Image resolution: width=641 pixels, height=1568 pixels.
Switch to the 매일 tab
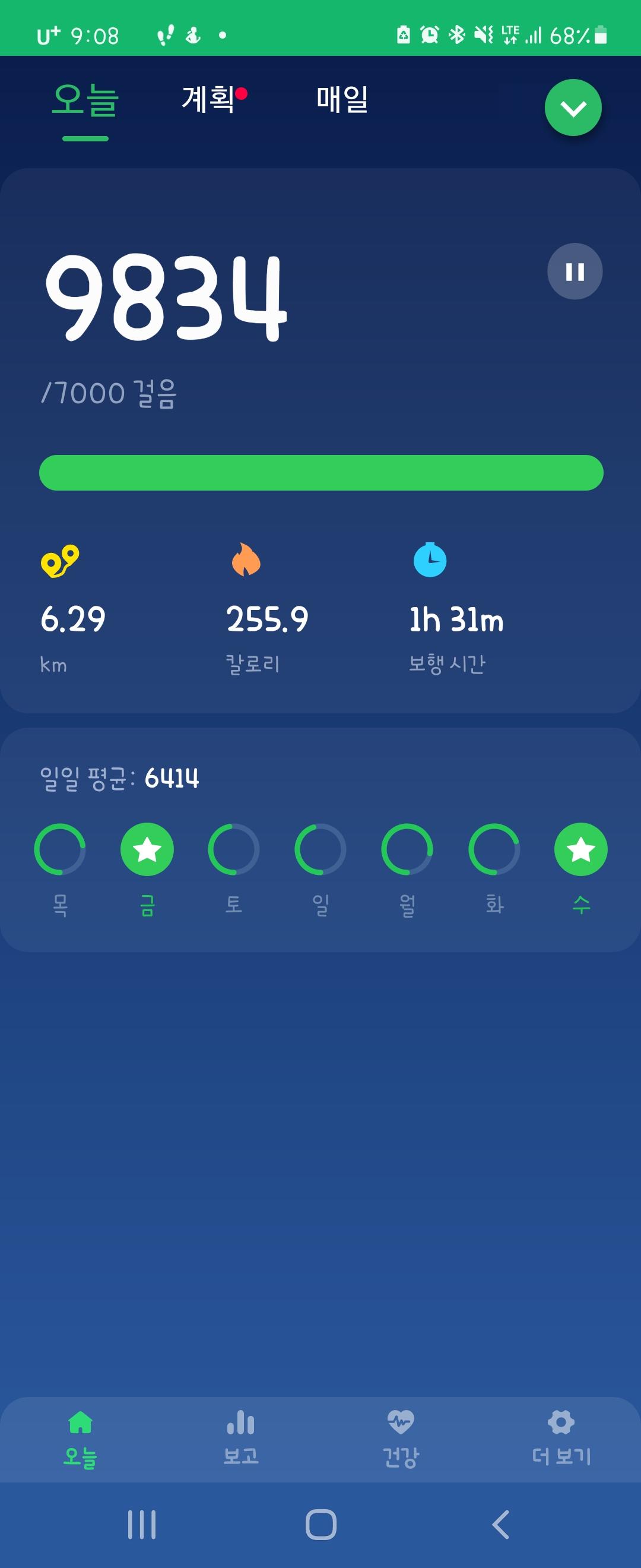click(342, 99)
